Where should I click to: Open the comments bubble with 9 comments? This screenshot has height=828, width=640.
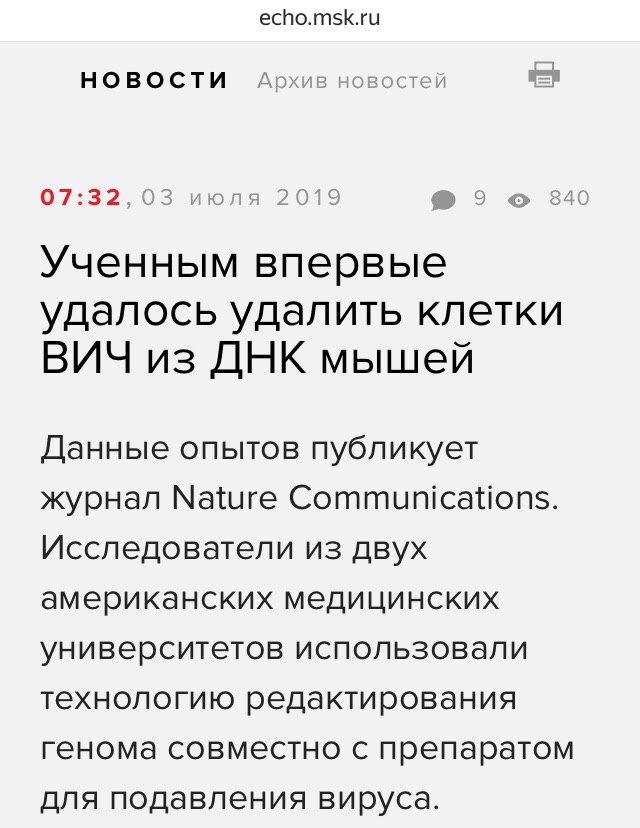443,200
